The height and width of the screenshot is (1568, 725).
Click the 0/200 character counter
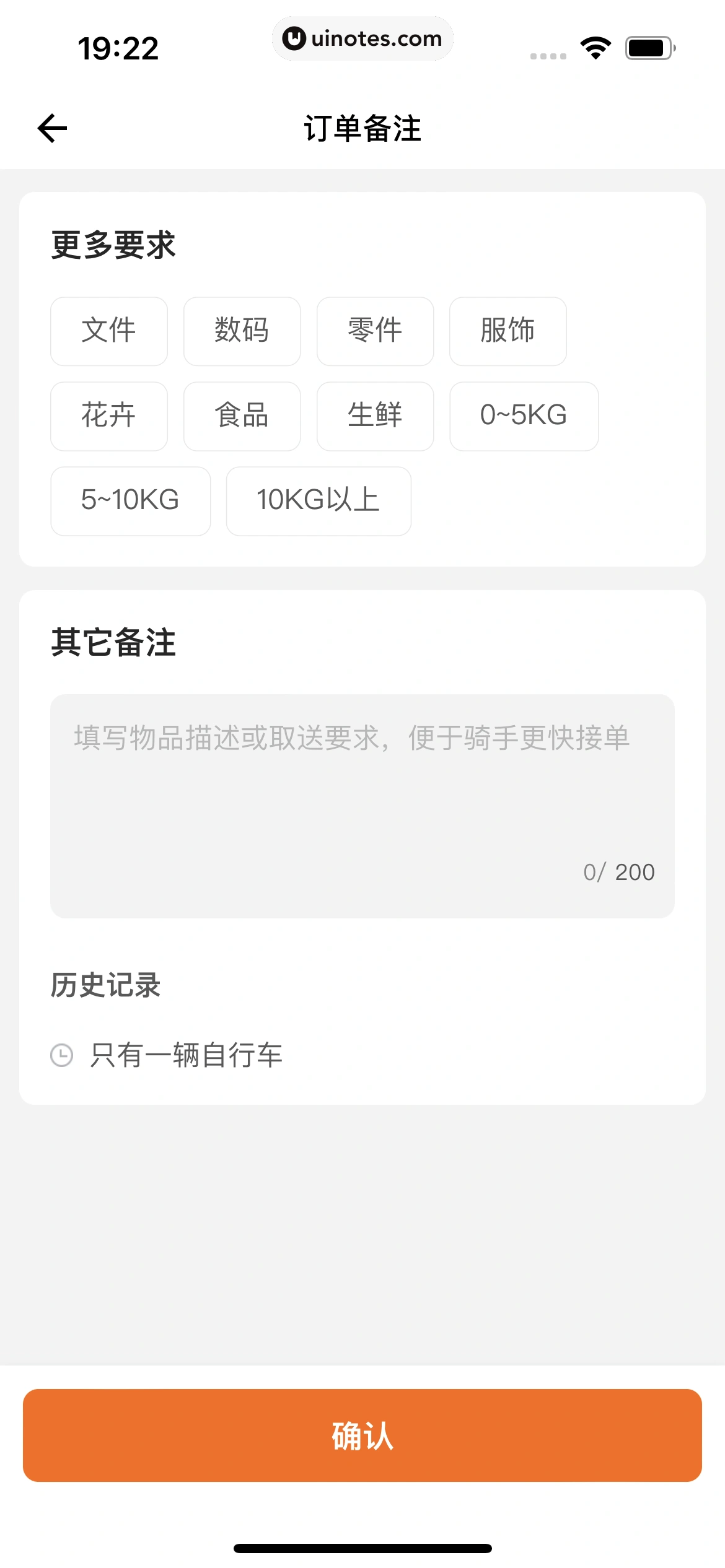[x=618, y=872]
